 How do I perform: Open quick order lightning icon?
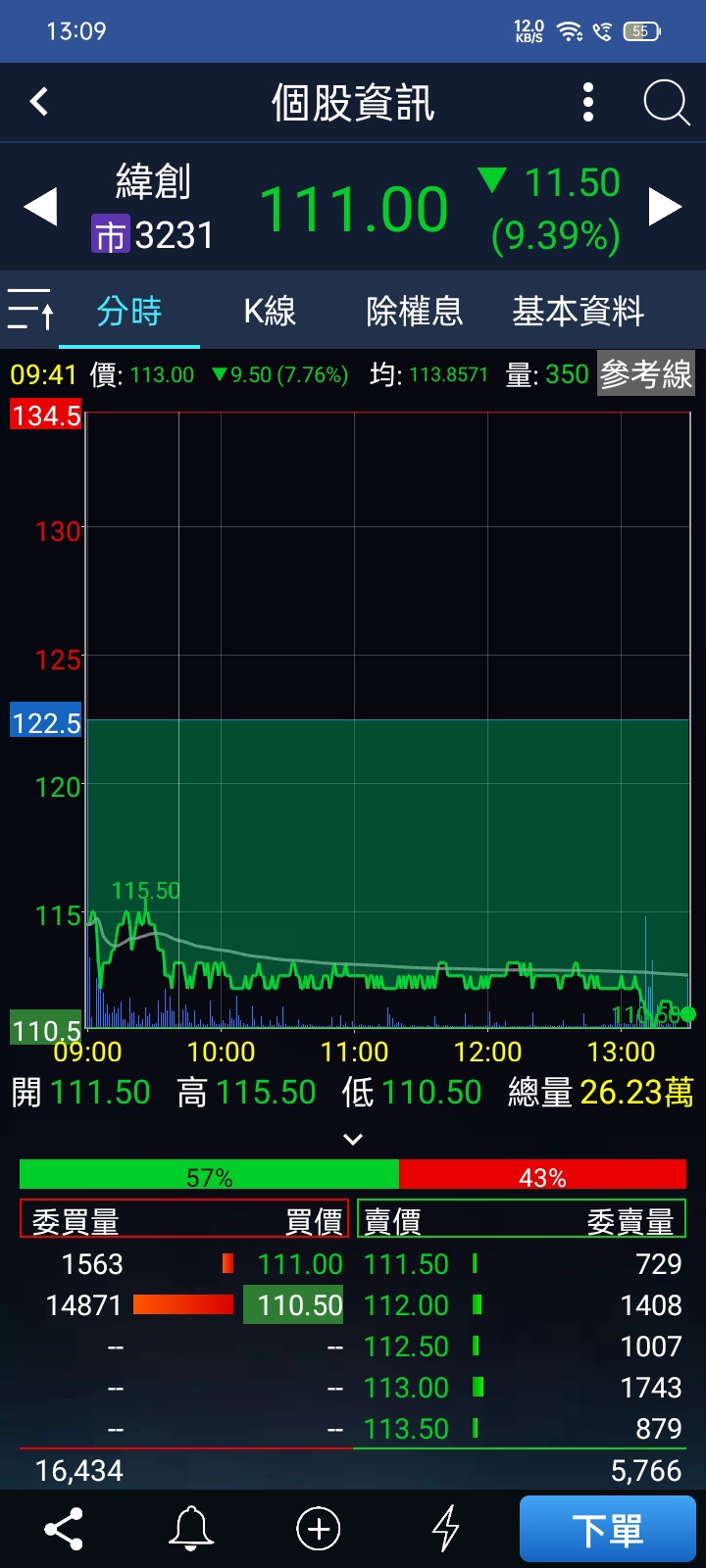pos(446,1529)
